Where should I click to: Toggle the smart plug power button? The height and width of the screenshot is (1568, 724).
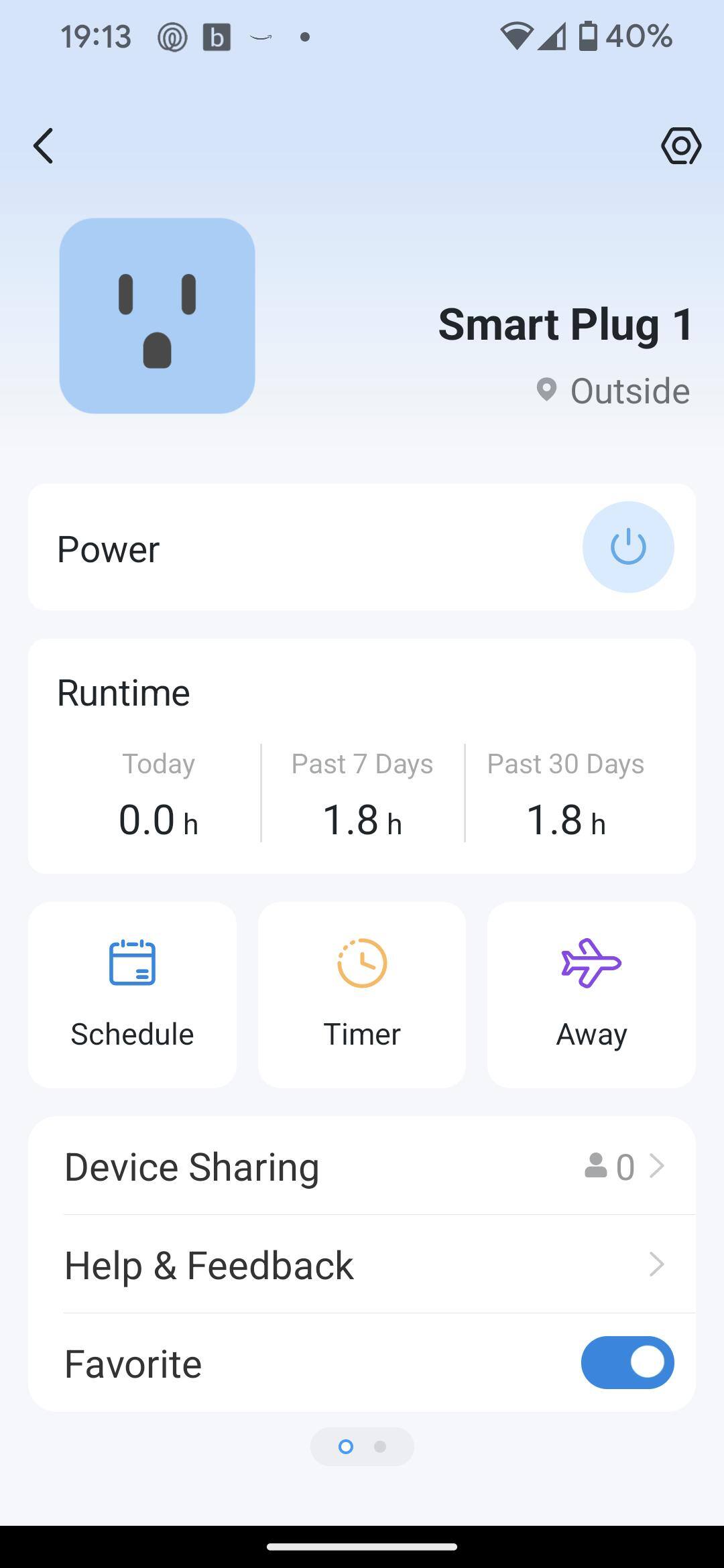pos(627,547)
